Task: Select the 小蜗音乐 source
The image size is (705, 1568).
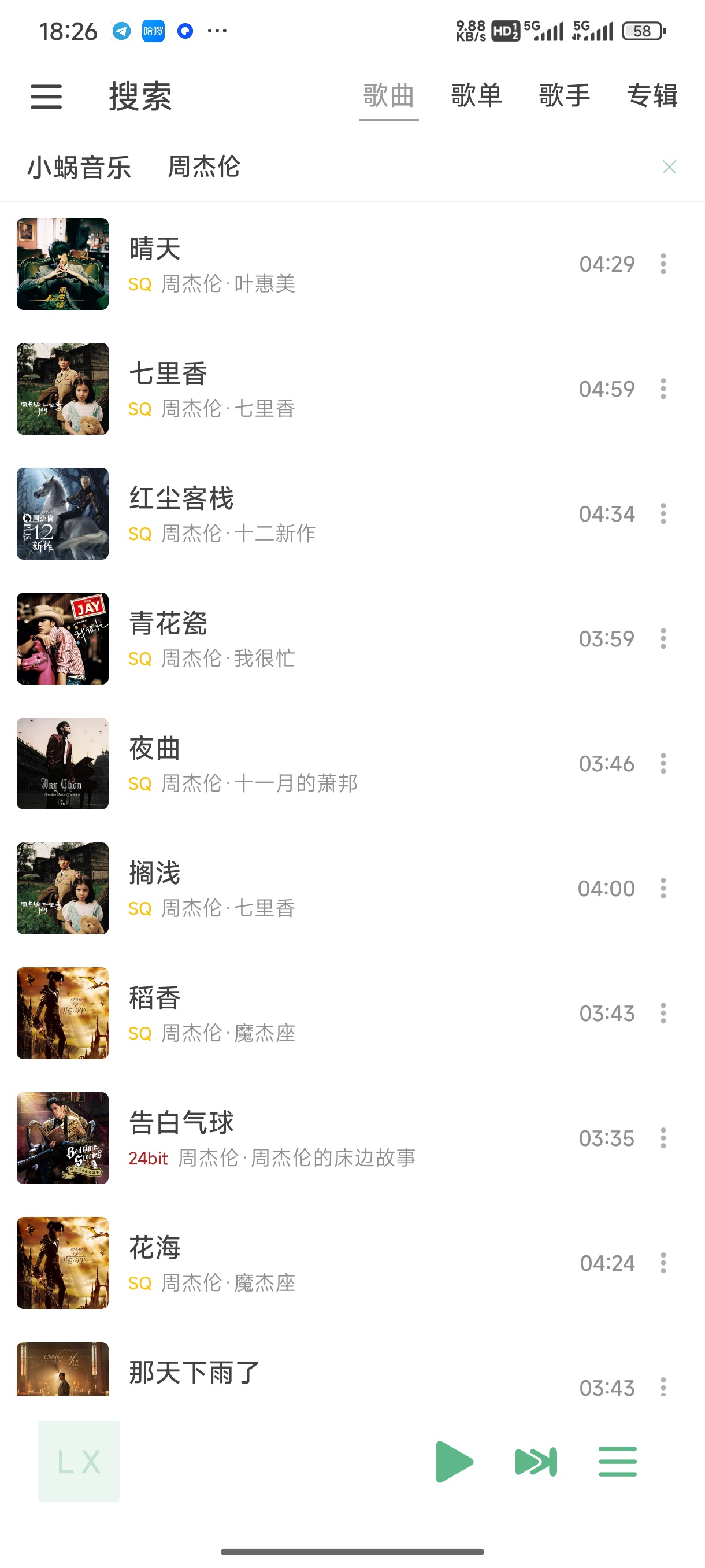Action: pos(79,167)
